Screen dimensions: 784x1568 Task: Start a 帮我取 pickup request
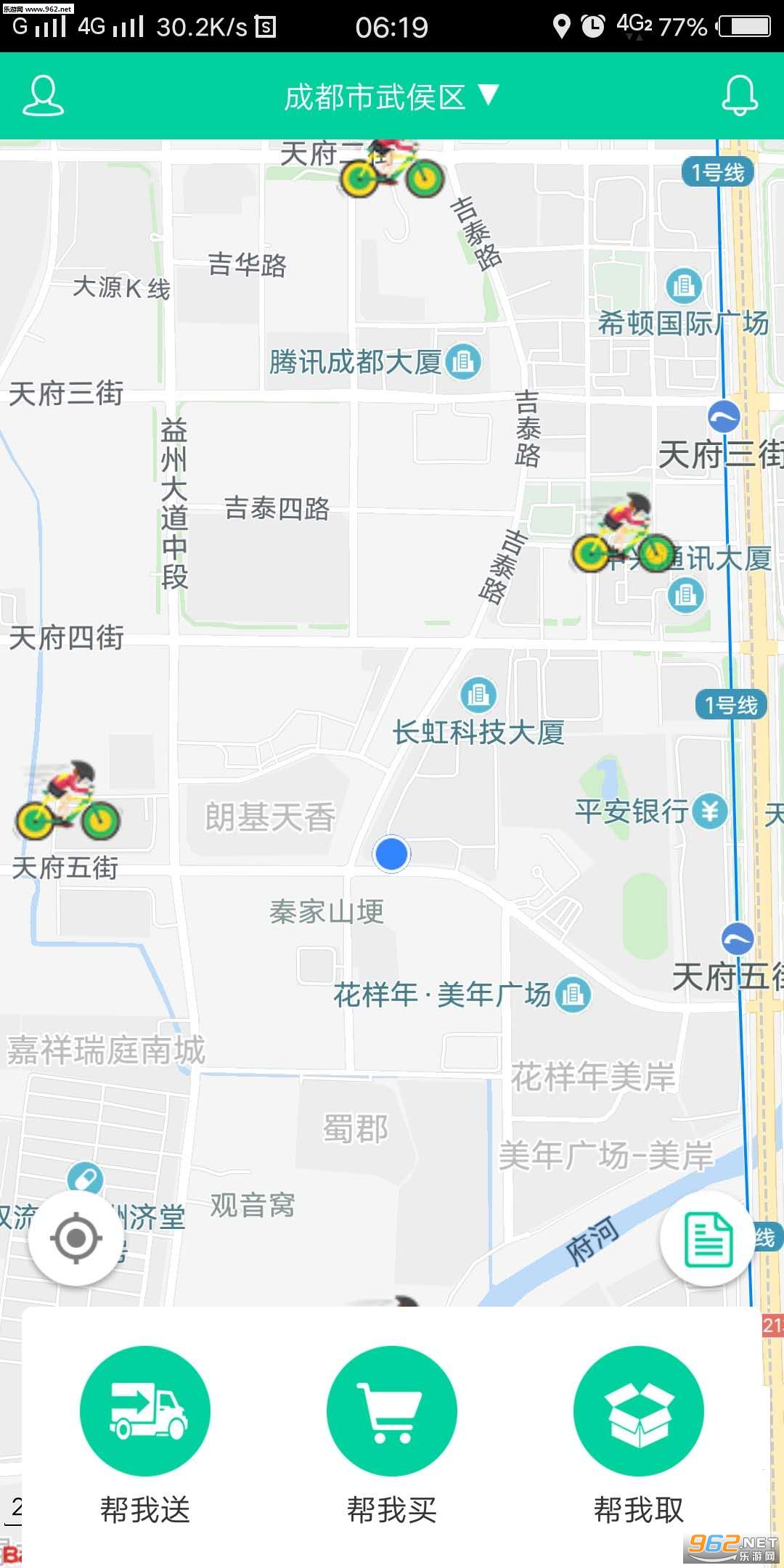(x=639, y=1412)
